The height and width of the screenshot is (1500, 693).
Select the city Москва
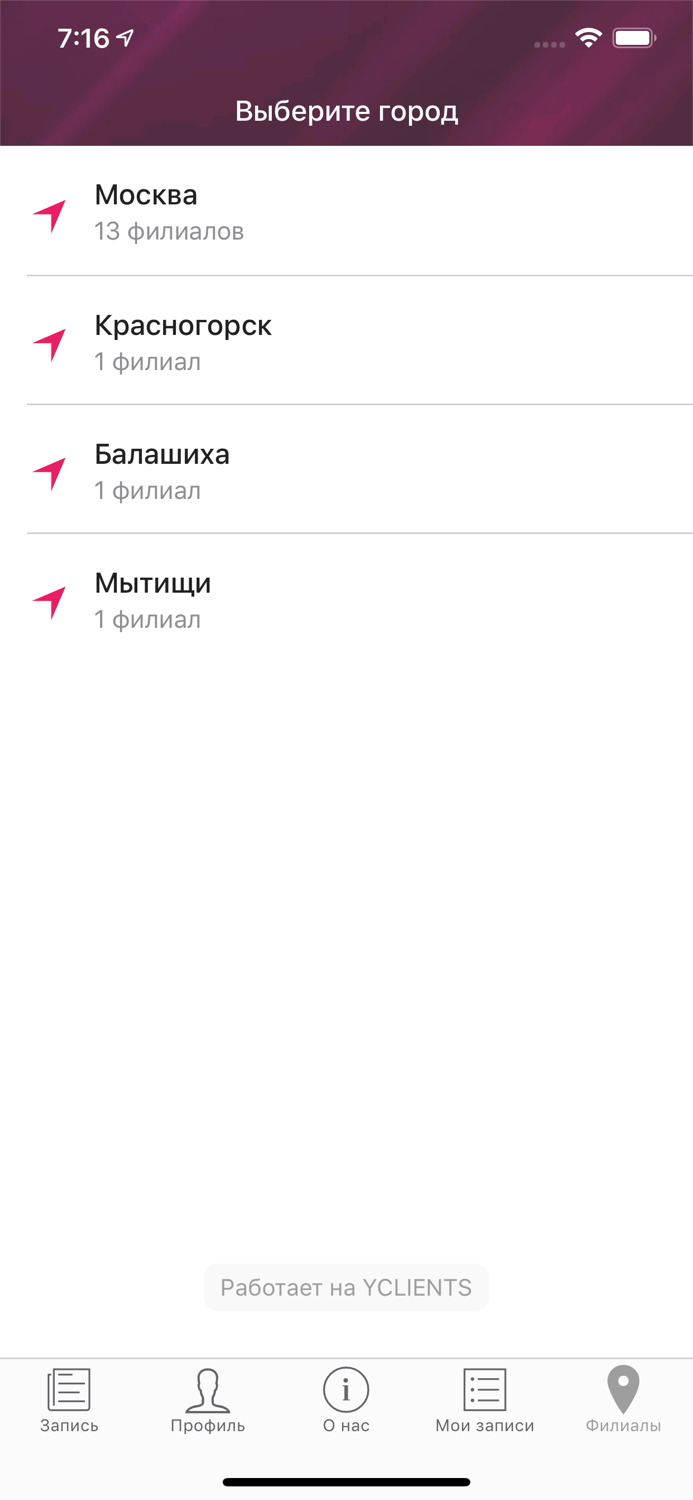[346, 211]
